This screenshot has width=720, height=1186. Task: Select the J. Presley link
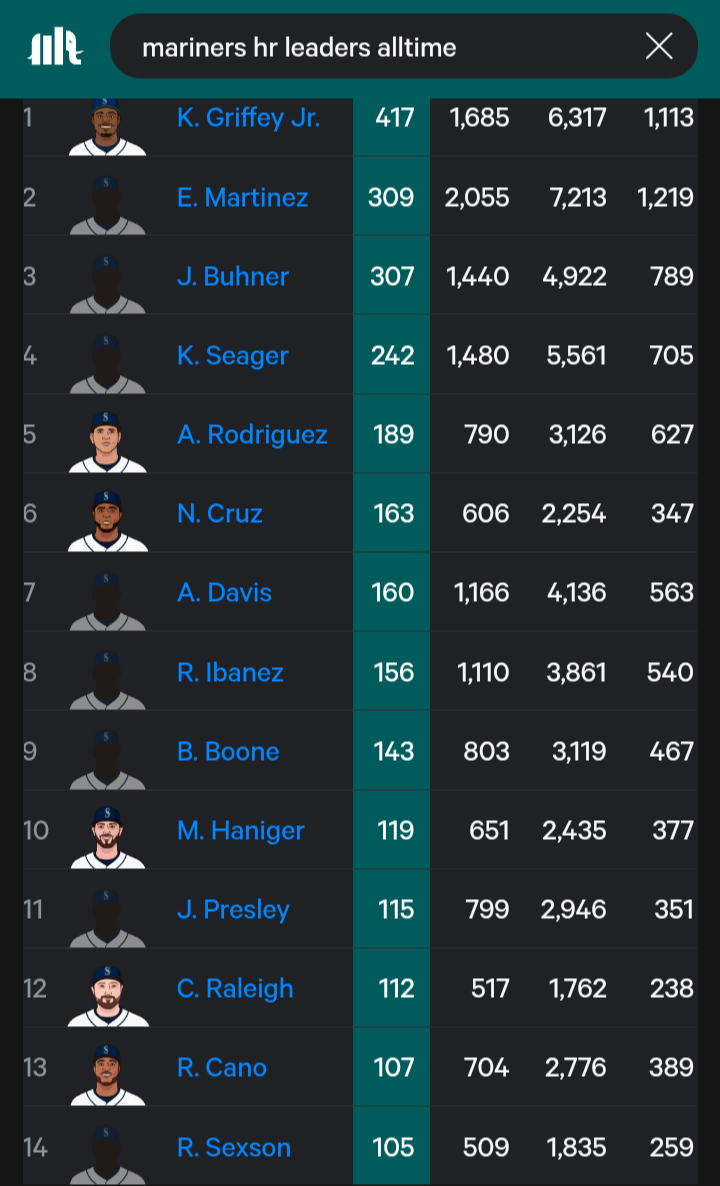coord(234,909)
